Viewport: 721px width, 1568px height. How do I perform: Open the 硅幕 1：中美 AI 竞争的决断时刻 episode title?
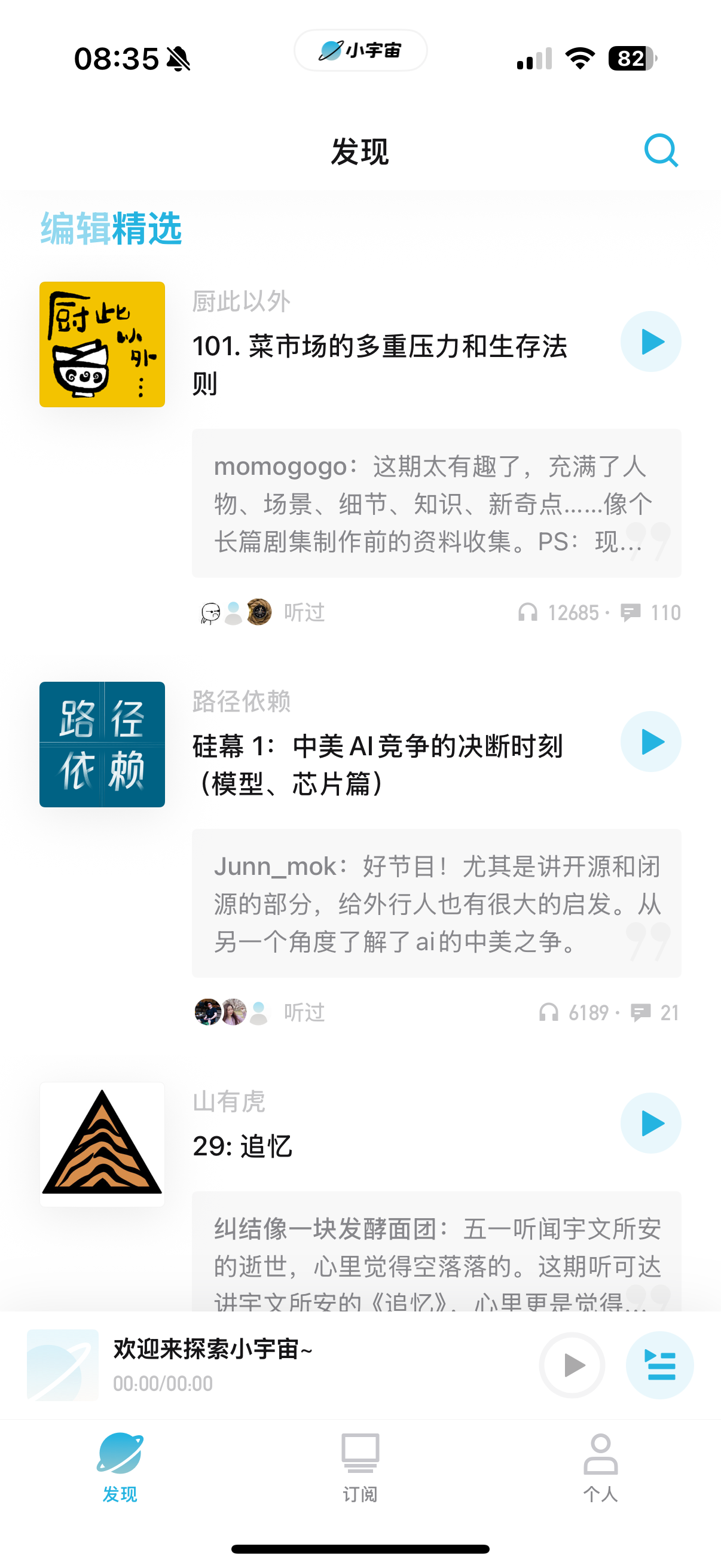378,764
